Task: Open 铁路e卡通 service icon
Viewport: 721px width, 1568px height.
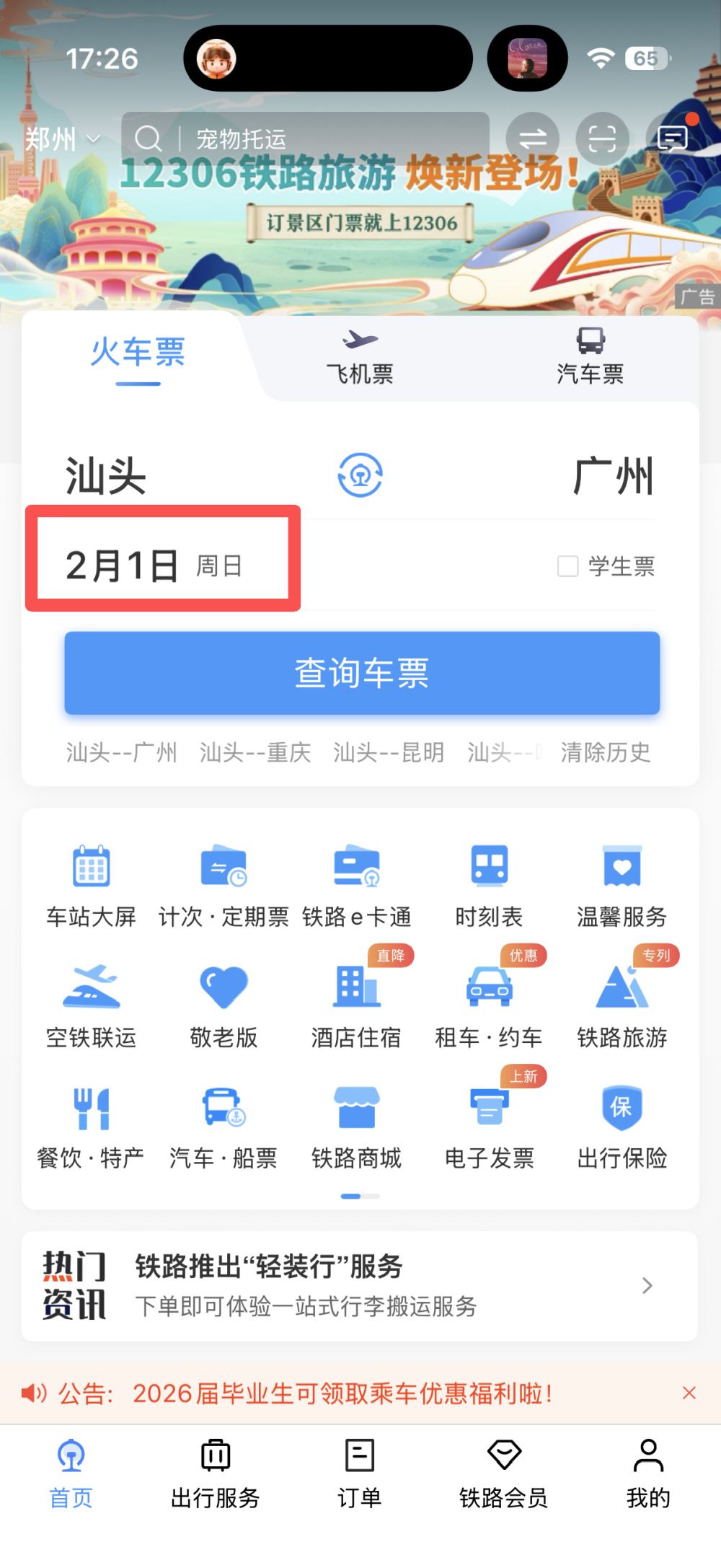Action: point(356,880)
